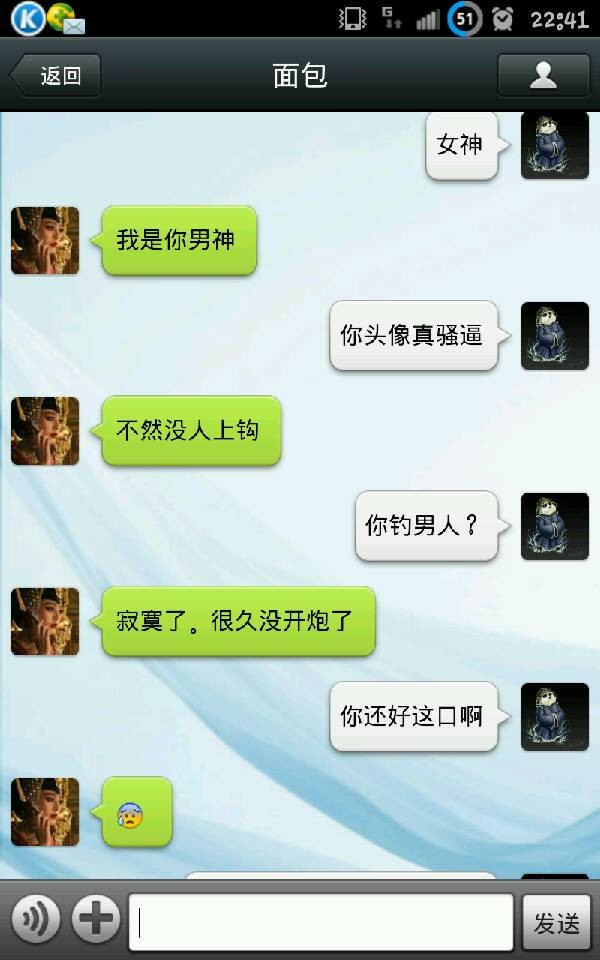
Task: Open the plus attachment menu
Action: tap(96, 920)
